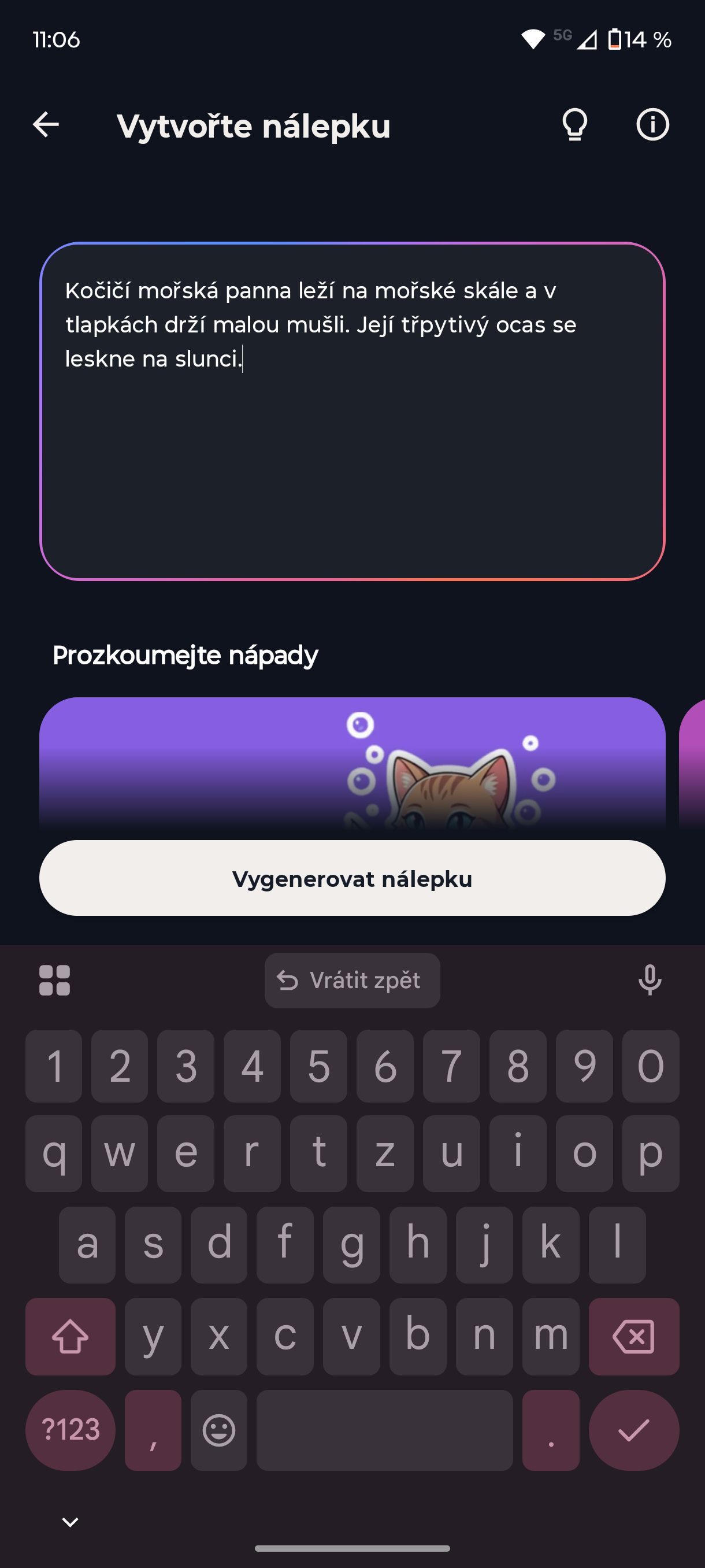Tap the backspace key

[633, 1337]
